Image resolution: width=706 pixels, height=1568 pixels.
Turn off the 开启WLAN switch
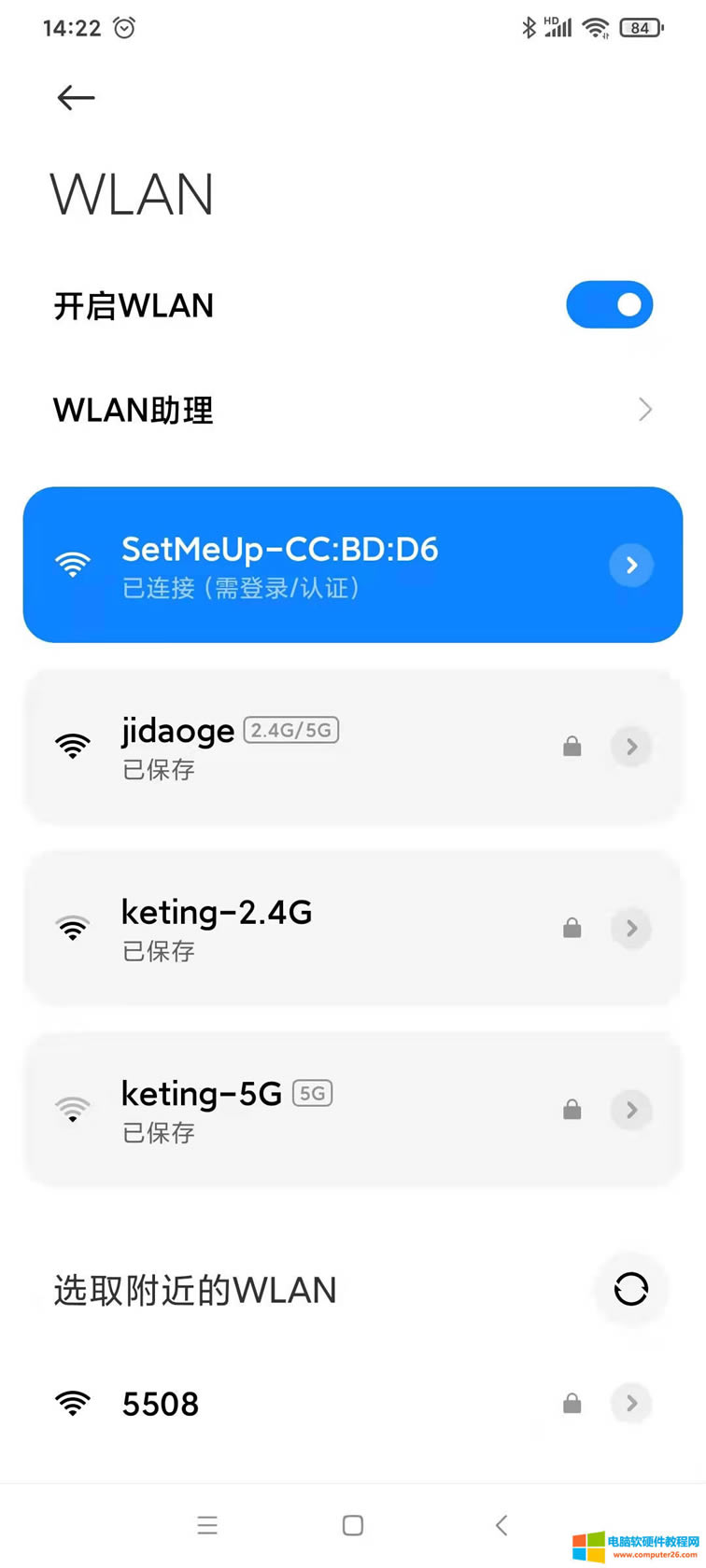click(609, 305)
